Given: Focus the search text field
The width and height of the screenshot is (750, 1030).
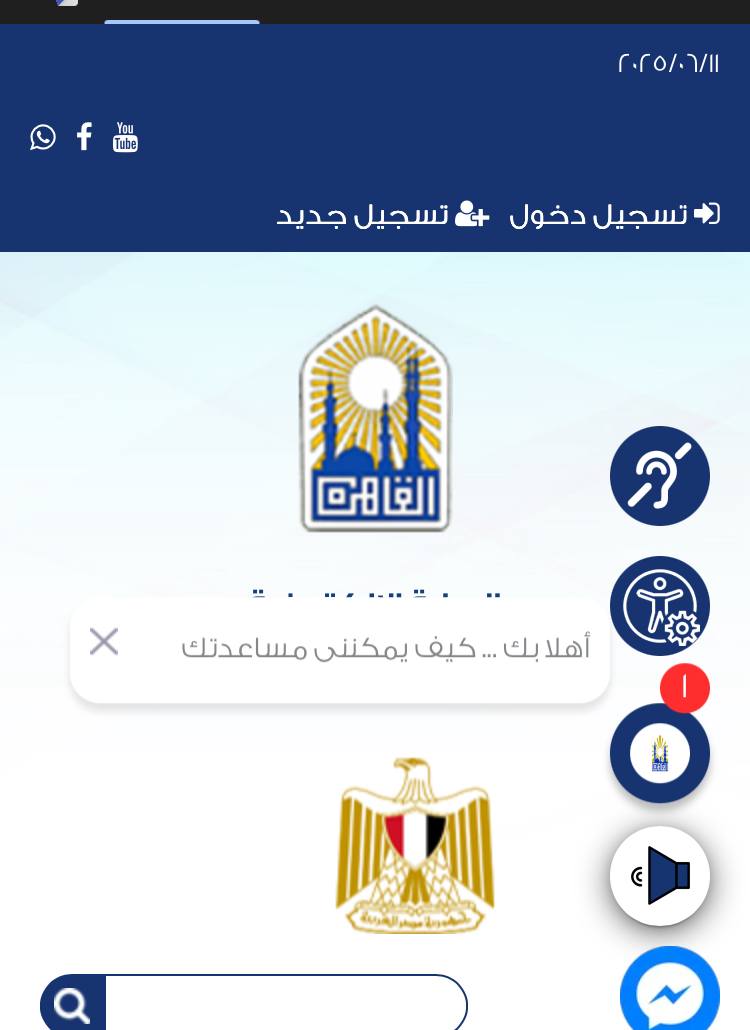Looking at the screenshot, I should point(285,1004).
